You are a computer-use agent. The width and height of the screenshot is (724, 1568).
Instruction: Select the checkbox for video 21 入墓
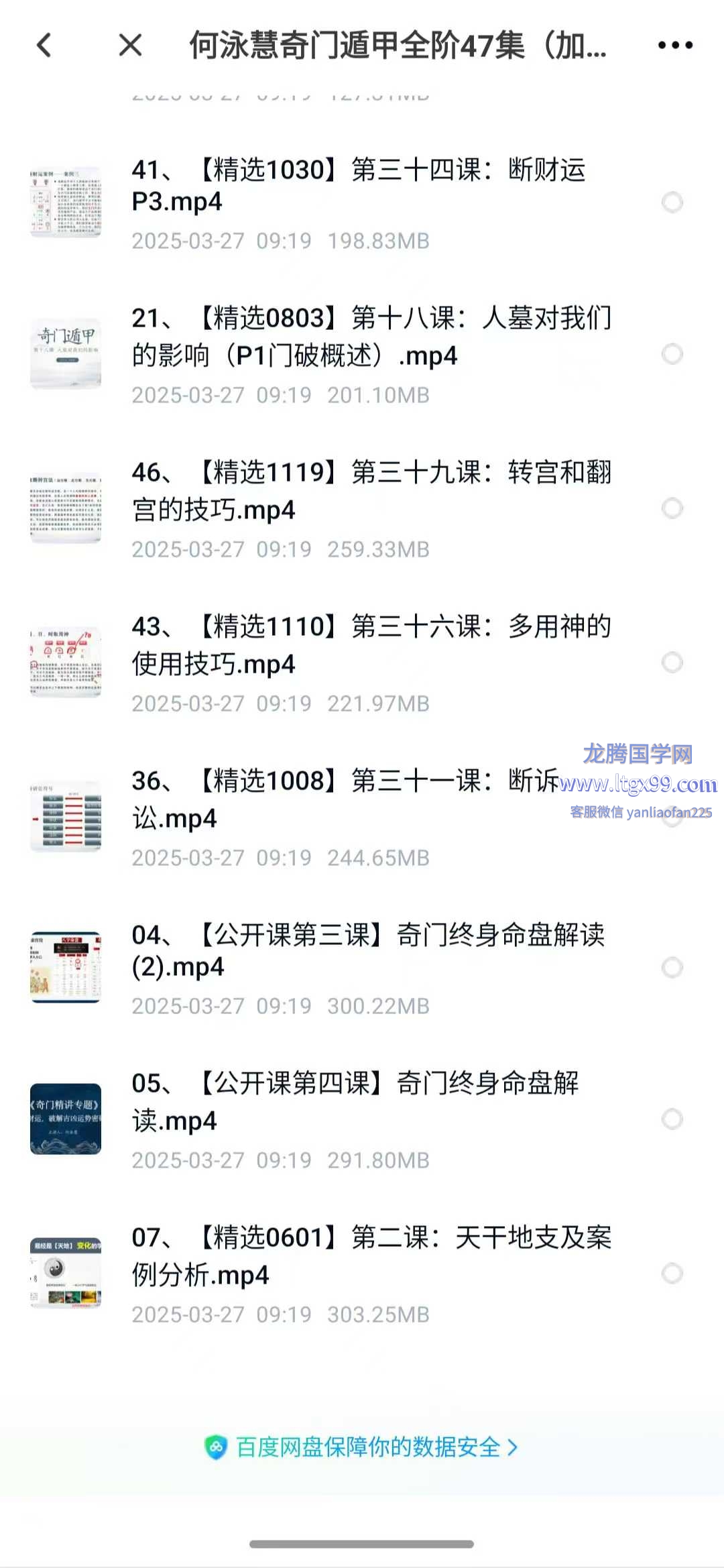[672, 354]
